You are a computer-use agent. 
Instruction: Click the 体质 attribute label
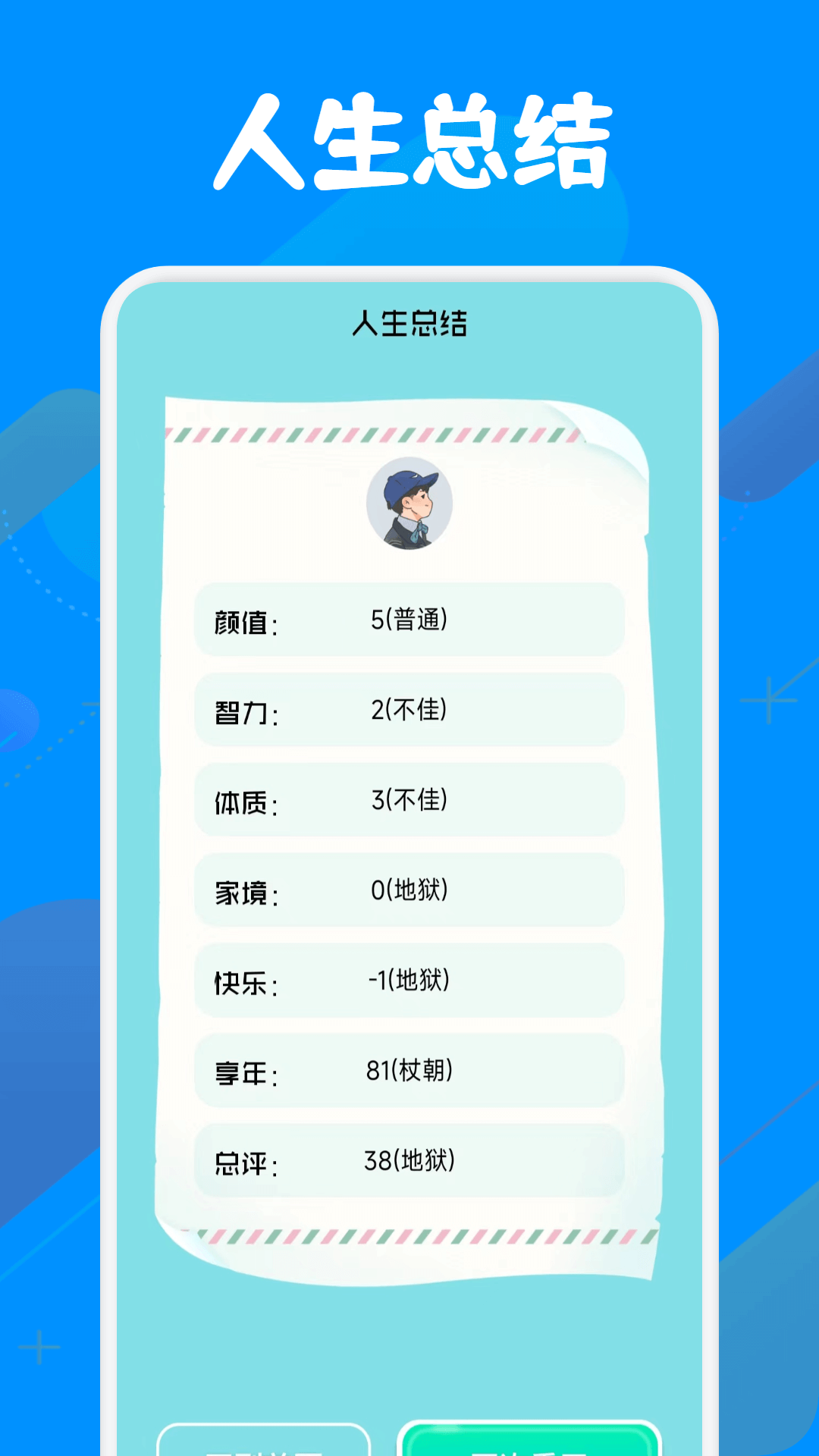[x=241, y=801]
